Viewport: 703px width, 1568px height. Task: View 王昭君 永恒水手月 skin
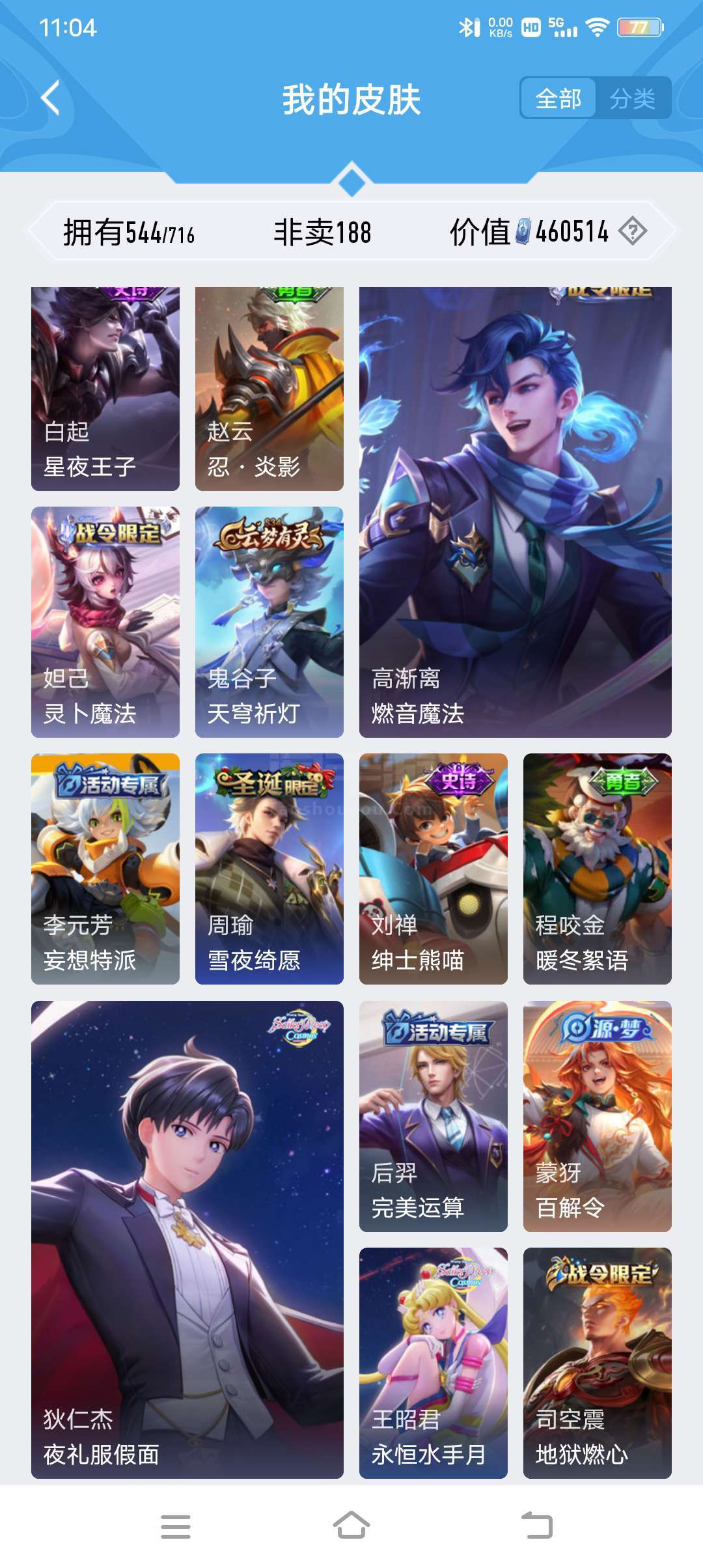pyautogui.click(x=434, y=1363)
